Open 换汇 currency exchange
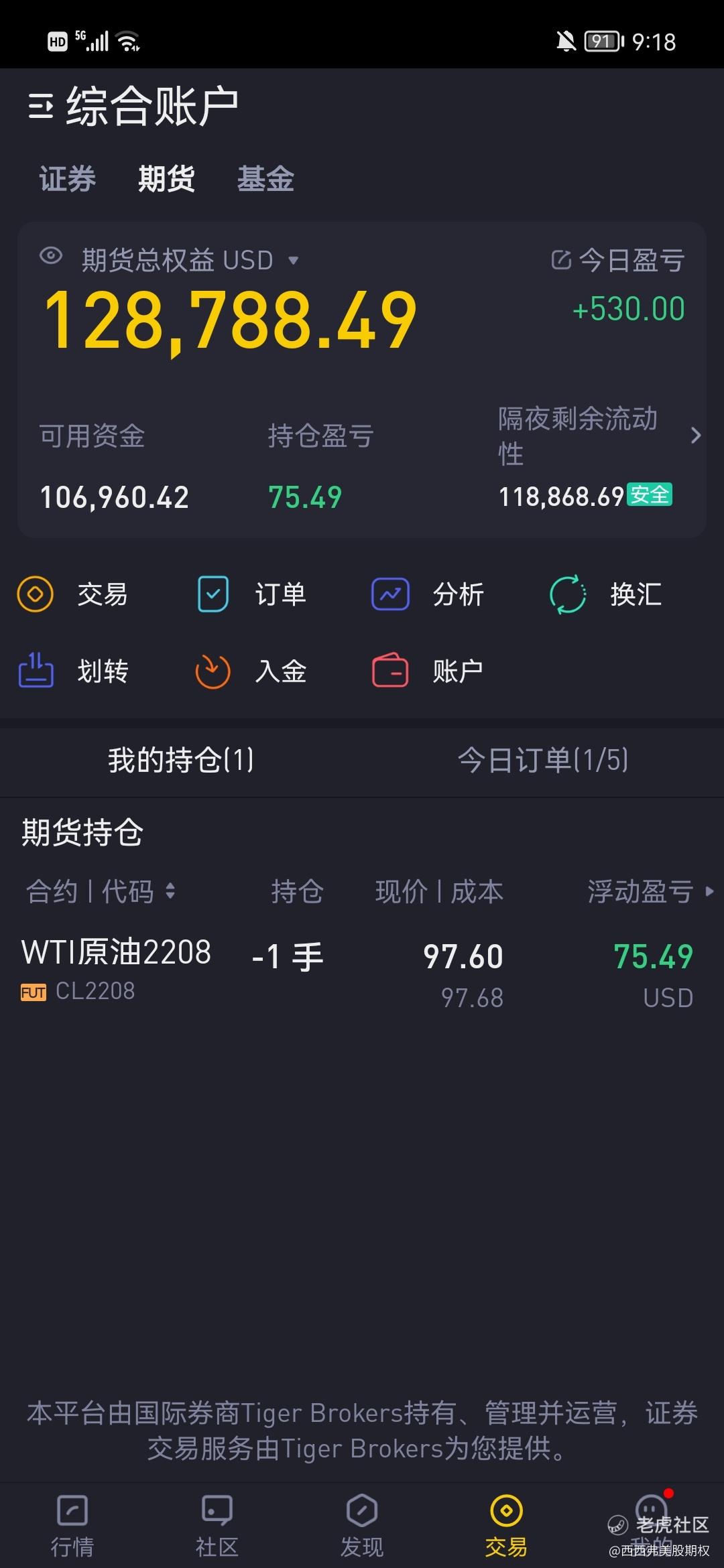 coord(605,594)
